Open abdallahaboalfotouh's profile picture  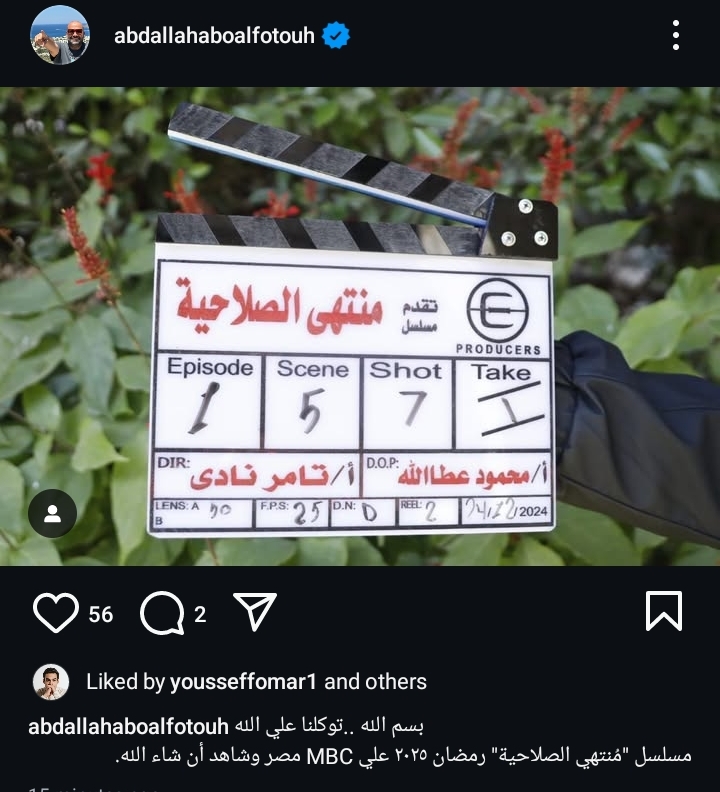pyautogui.click(x=59, y=36)
